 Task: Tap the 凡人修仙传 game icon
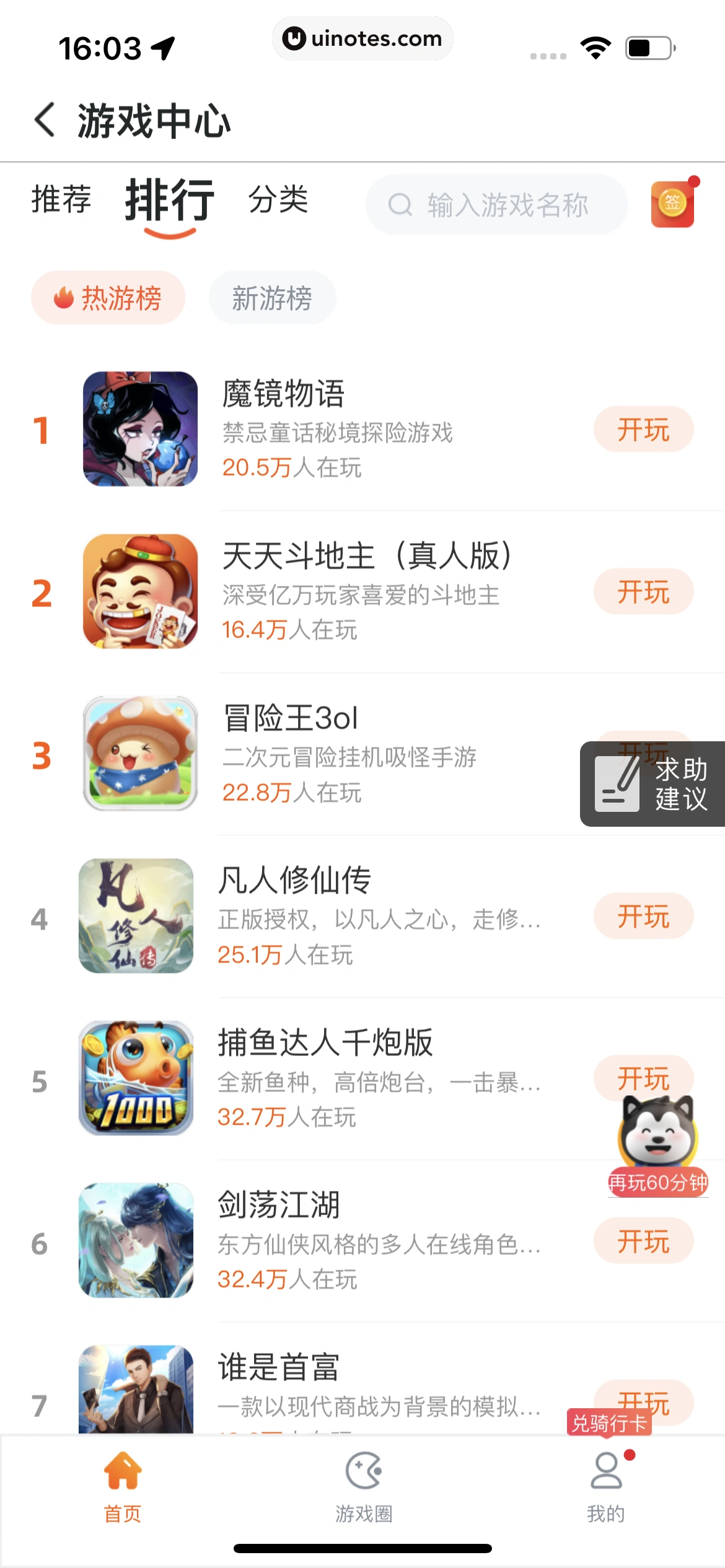136,917
